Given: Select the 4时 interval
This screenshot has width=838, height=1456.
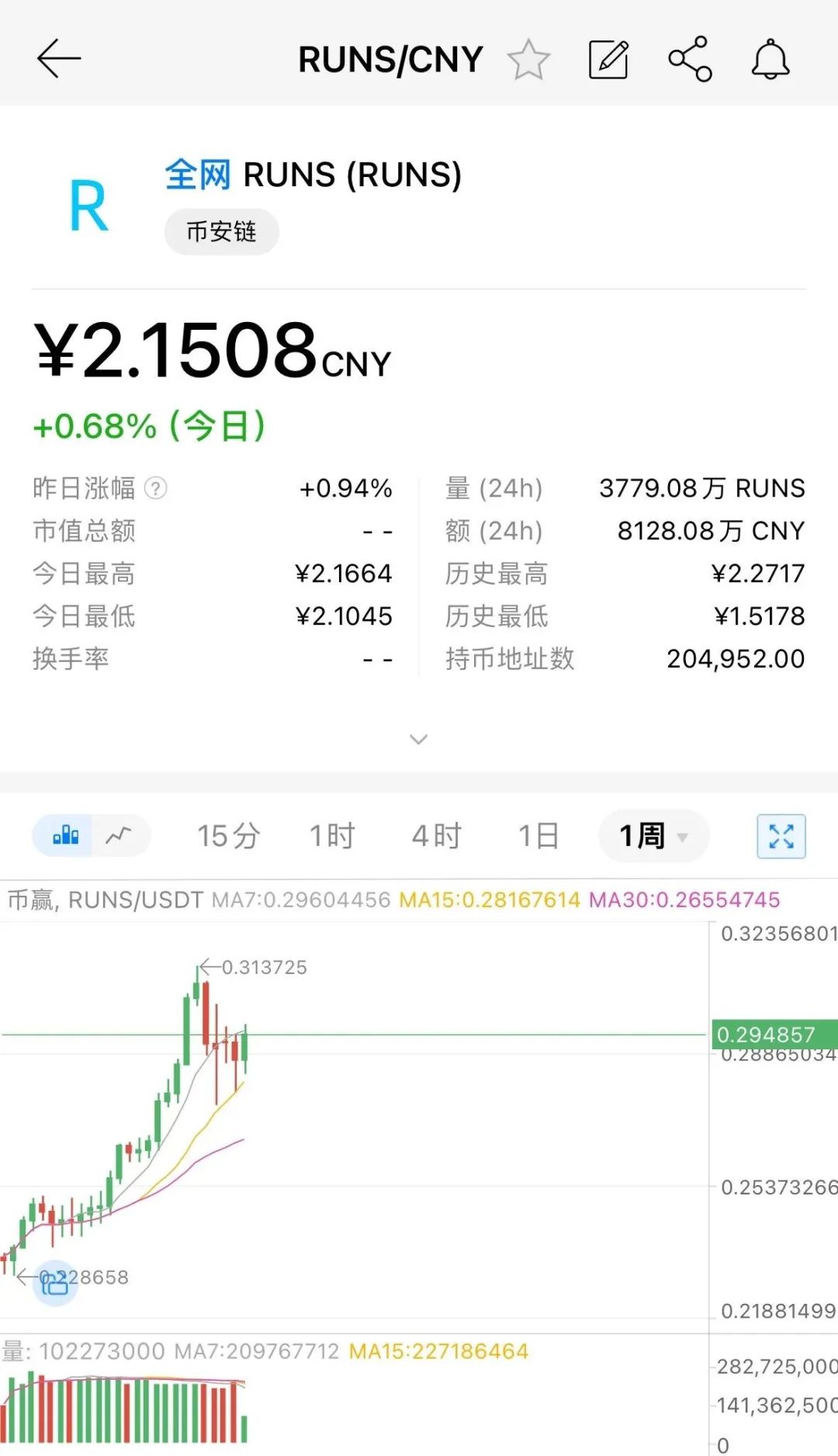Looking at the screenshot, I should [436, 836].
